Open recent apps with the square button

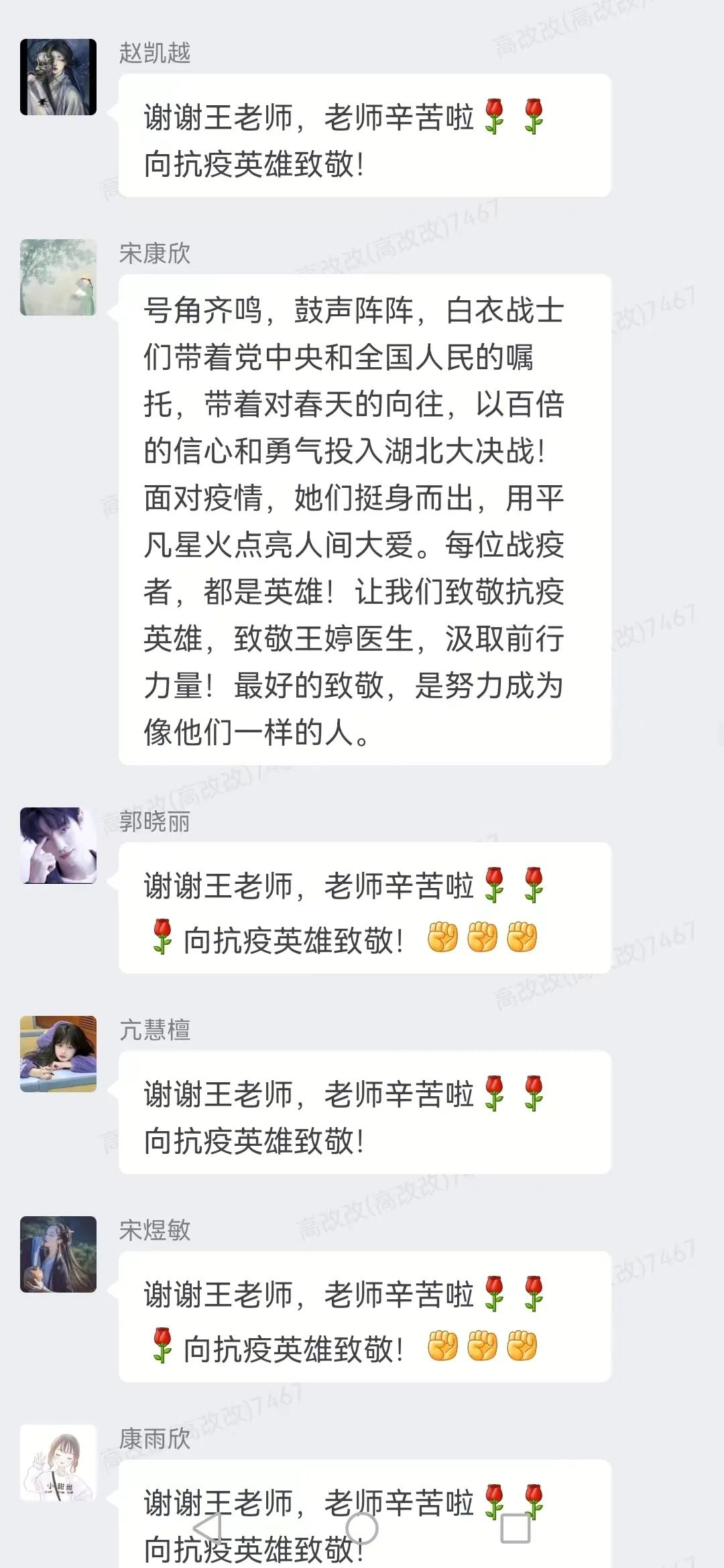(516, 1528)
